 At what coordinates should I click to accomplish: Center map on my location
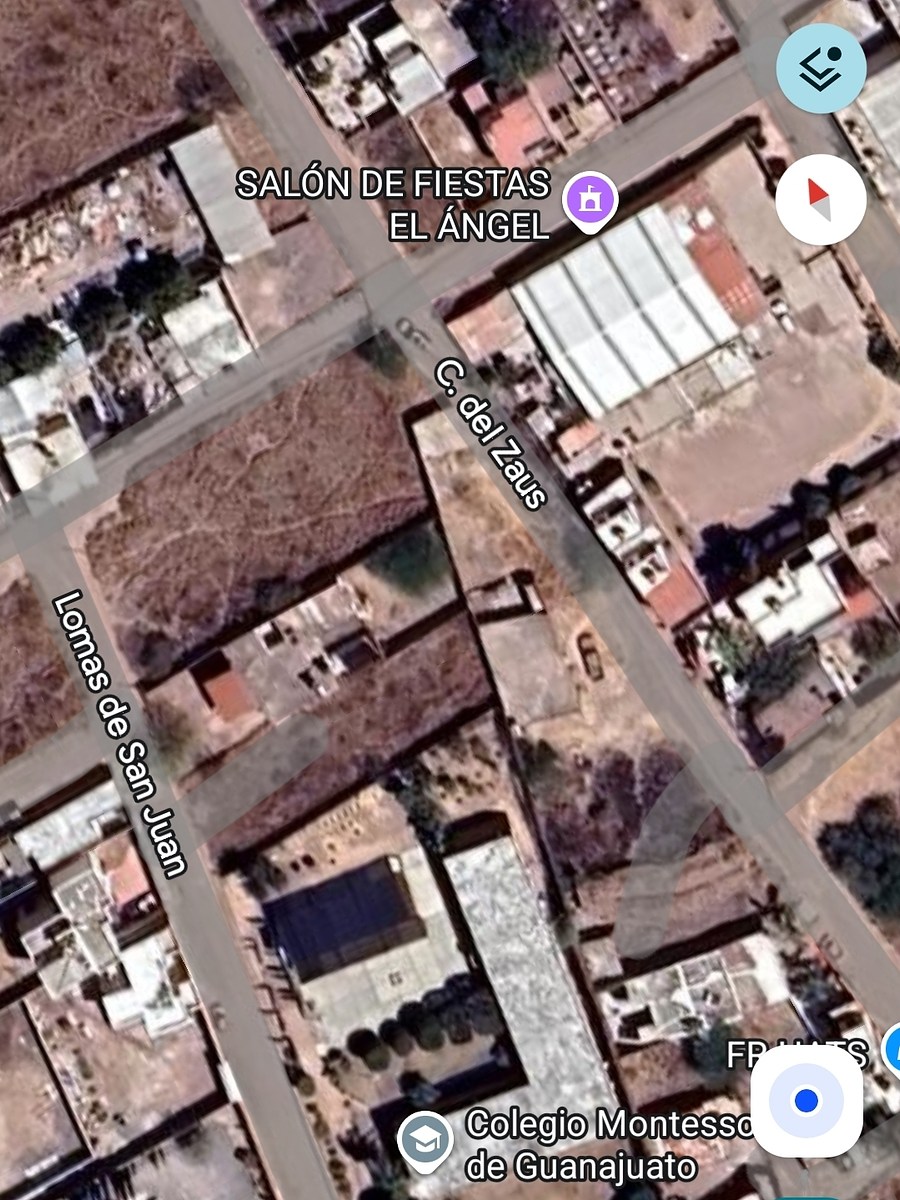coord(806,1101)
